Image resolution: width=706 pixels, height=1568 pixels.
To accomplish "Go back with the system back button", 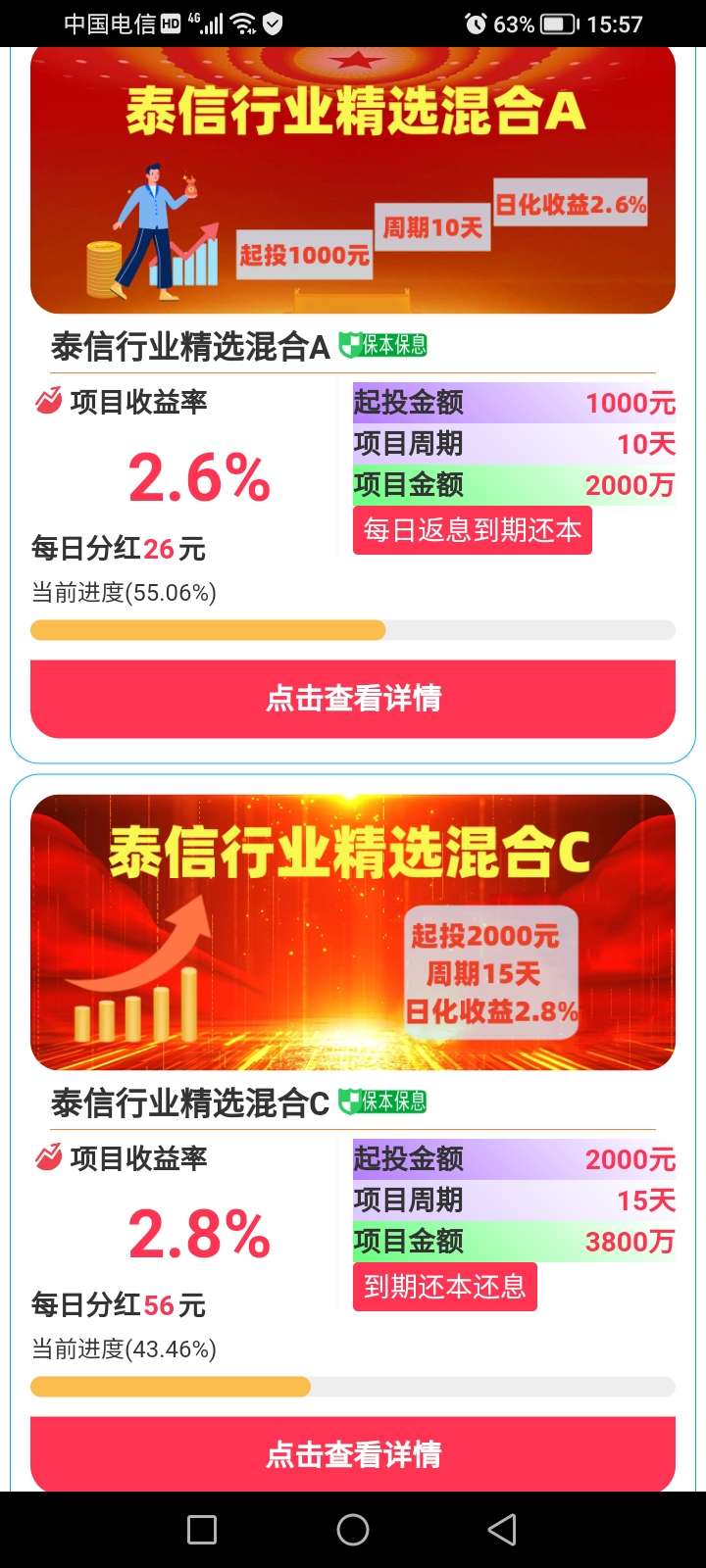I will (502, 1530).
